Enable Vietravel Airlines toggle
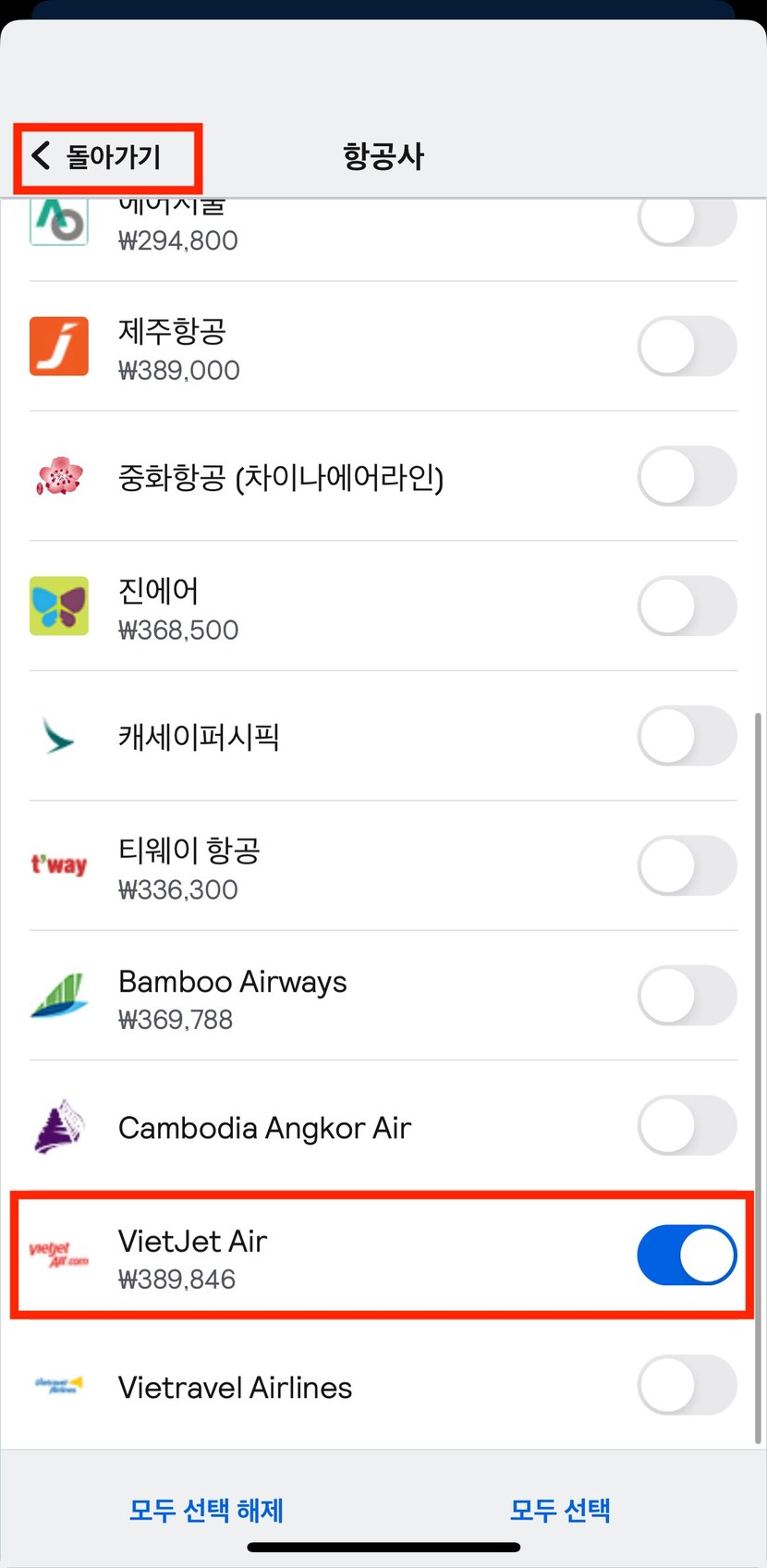 [x=687, y=1386]
